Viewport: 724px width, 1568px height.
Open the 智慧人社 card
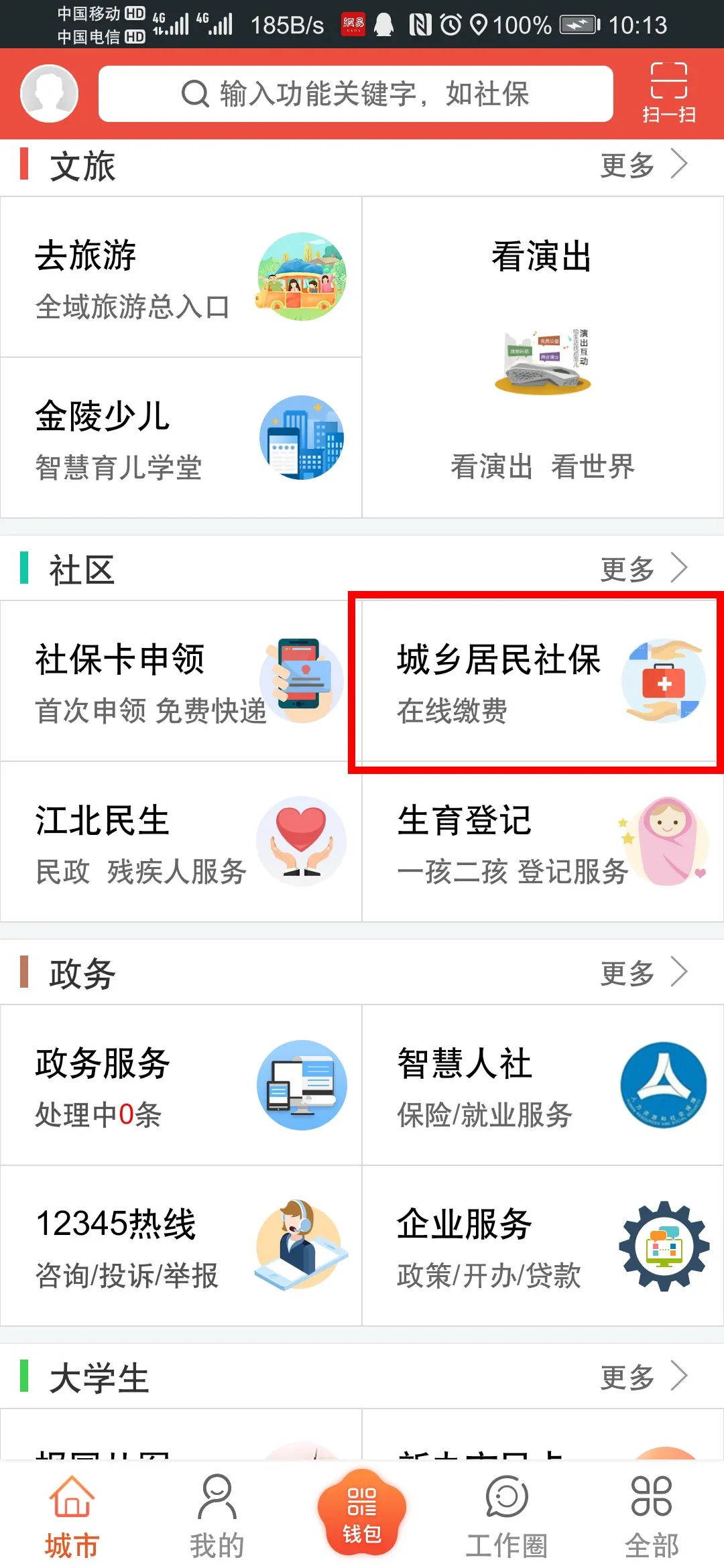543,1085
